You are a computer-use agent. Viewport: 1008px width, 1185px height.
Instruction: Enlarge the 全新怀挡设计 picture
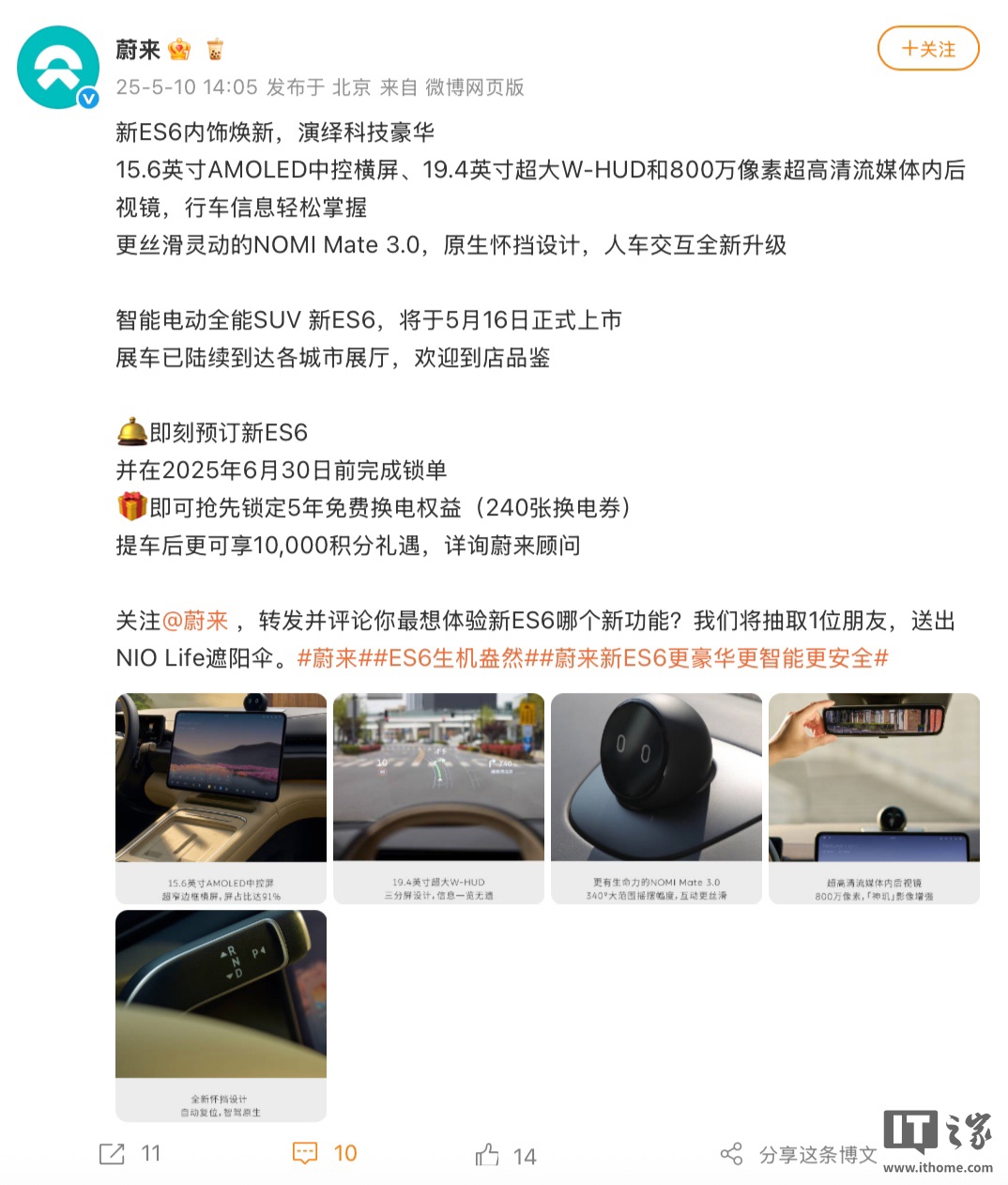tap(221, 1015)
